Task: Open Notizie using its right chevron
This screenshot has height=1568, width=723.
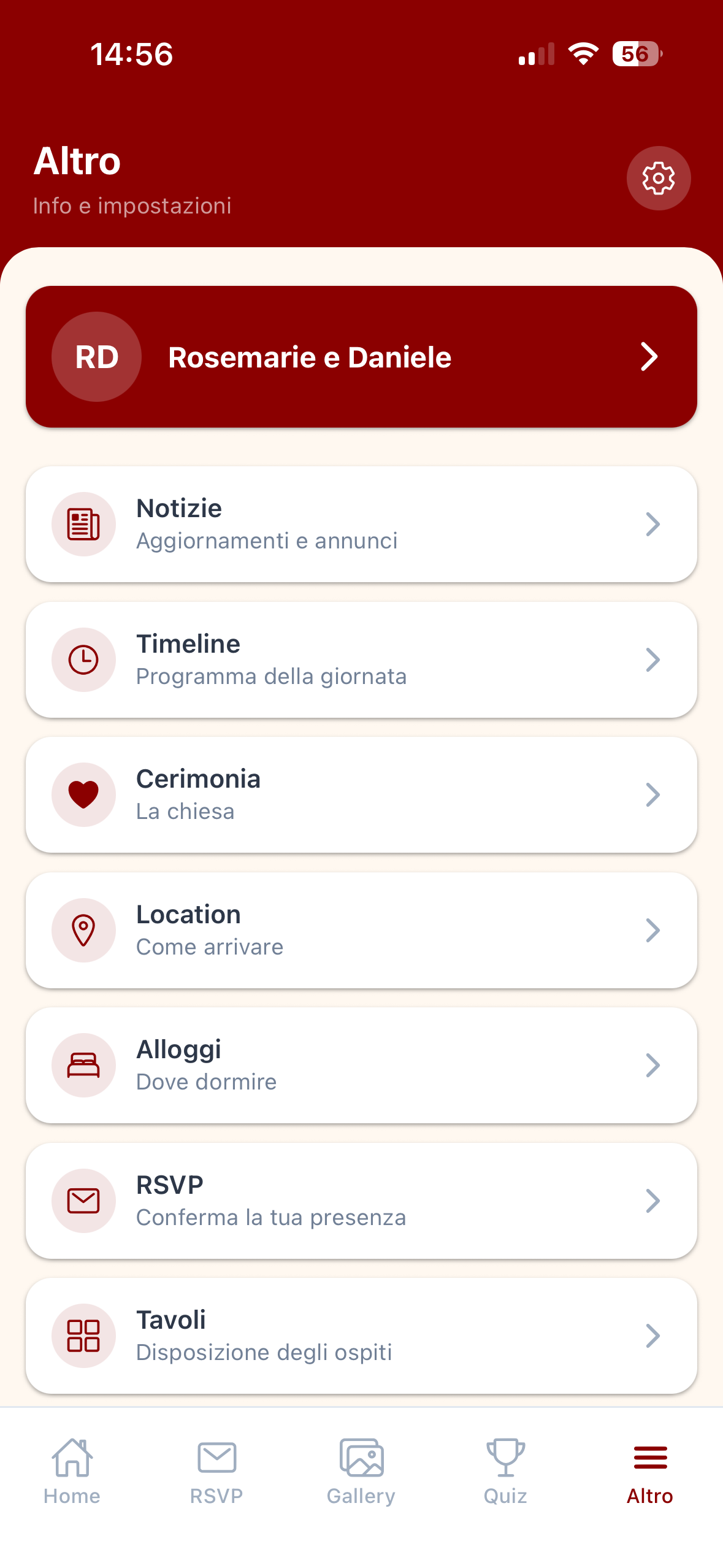Action: (654, 523)
